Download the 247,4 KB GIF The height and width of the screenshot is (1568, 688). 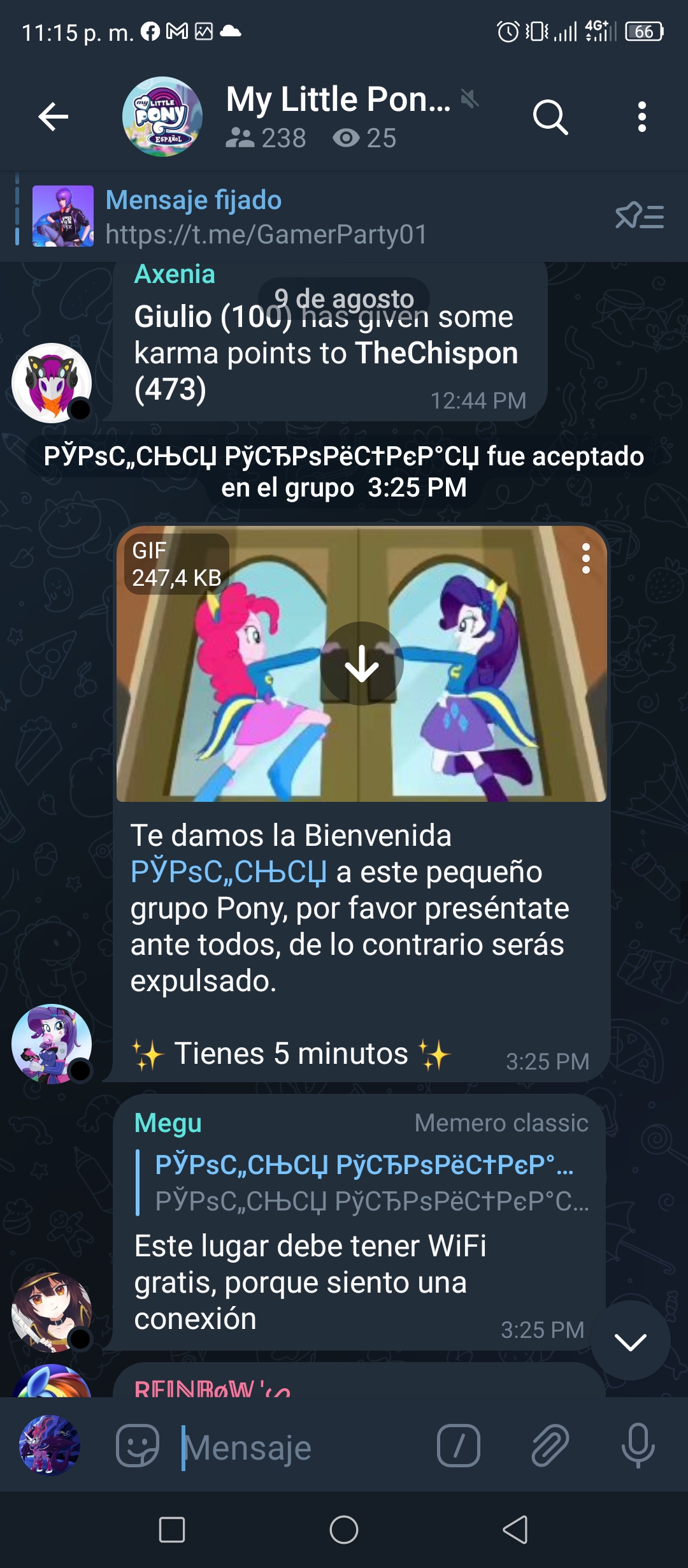362,664
